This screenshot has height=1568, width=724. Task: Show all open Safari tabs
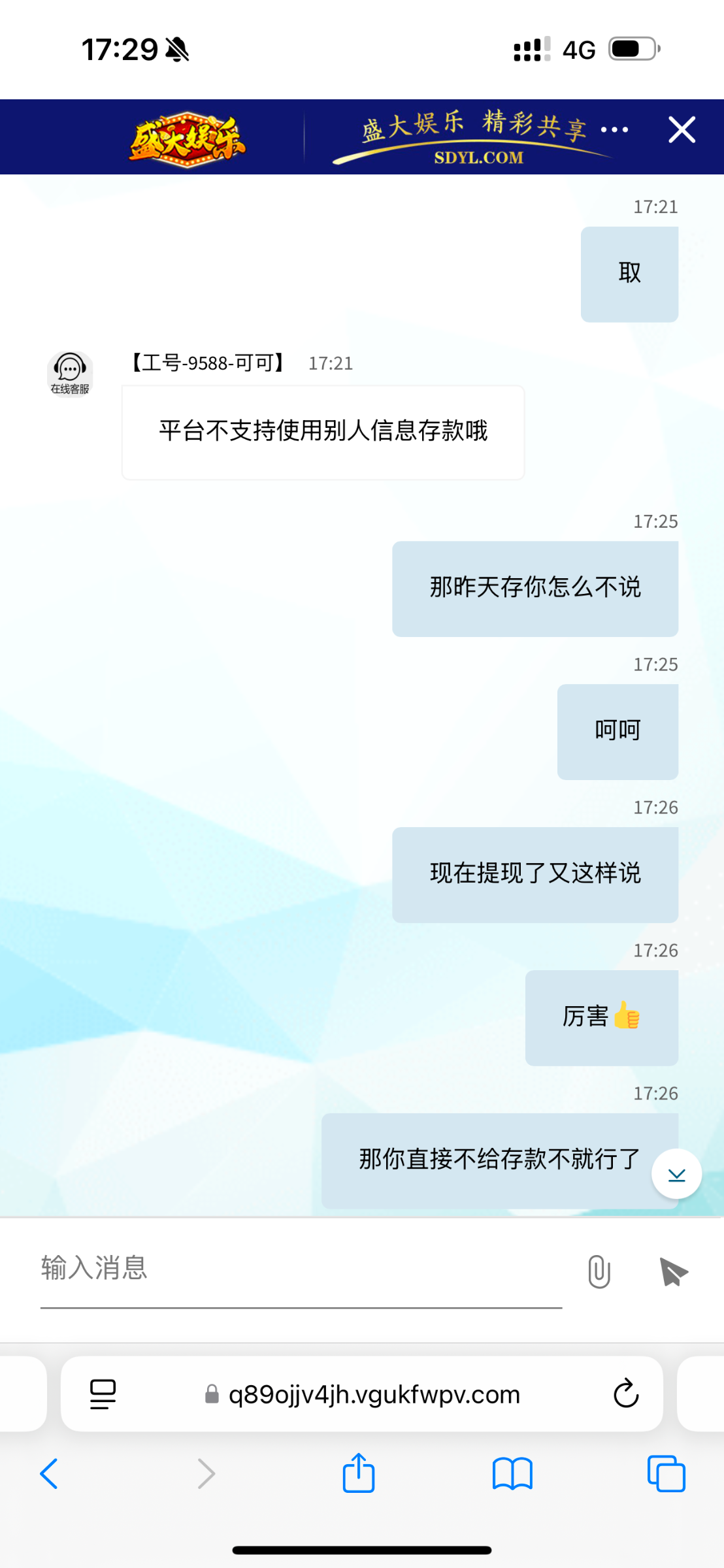coord(666,1474)
